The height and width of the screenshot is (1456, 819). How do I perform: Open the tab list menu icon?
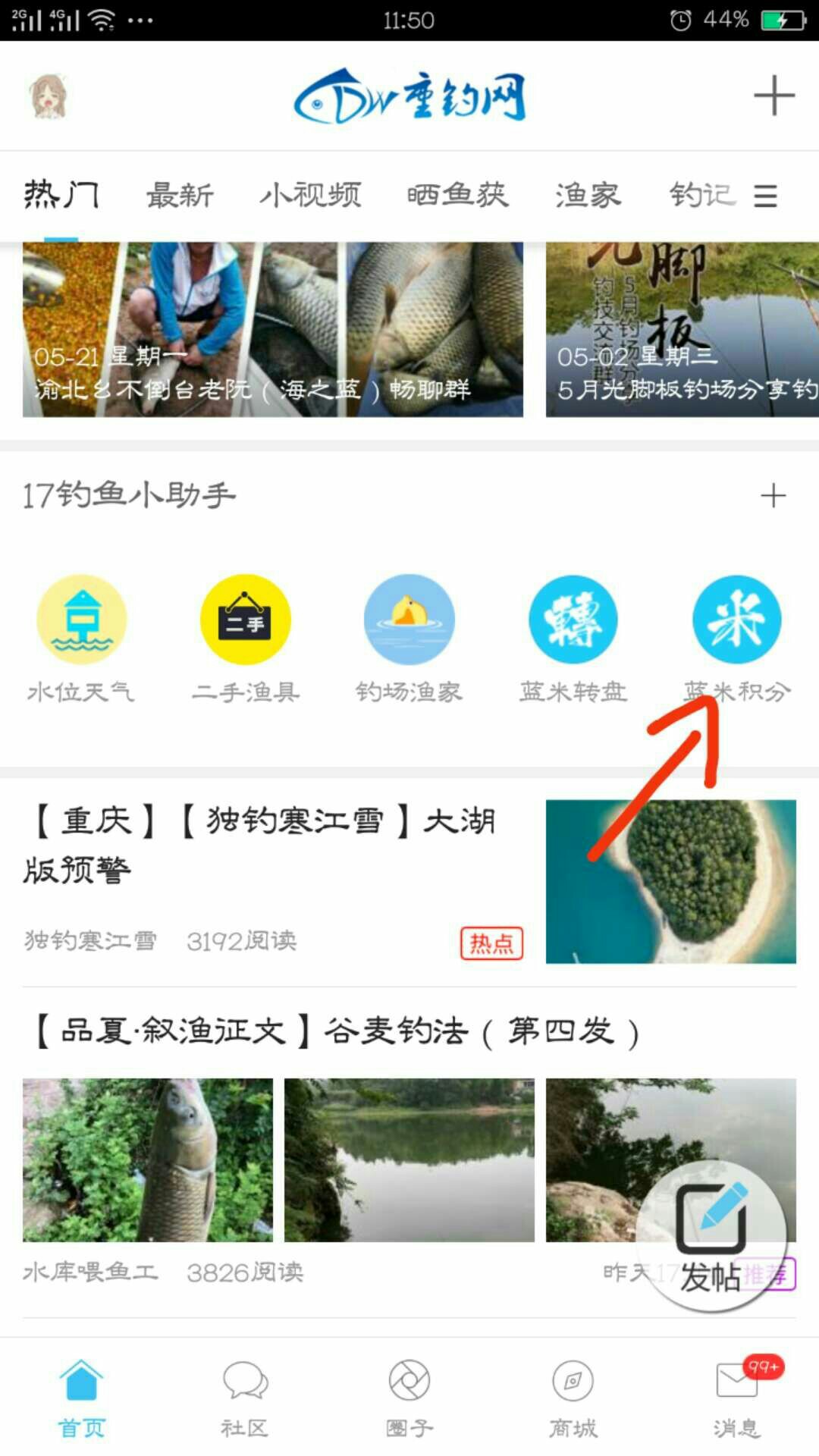[765, 196]
